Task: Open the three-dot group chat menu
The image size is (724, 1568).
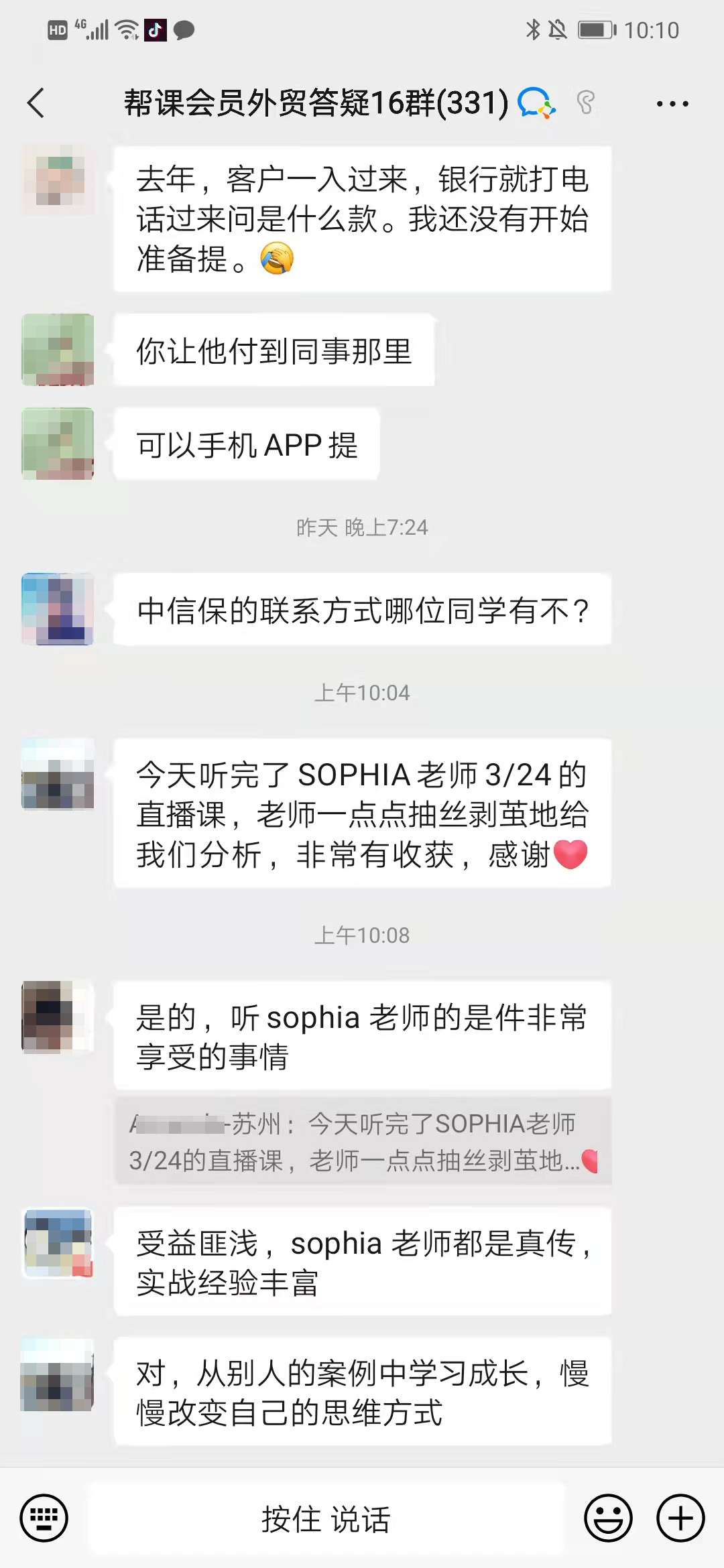Action: (x=672, y=104)
